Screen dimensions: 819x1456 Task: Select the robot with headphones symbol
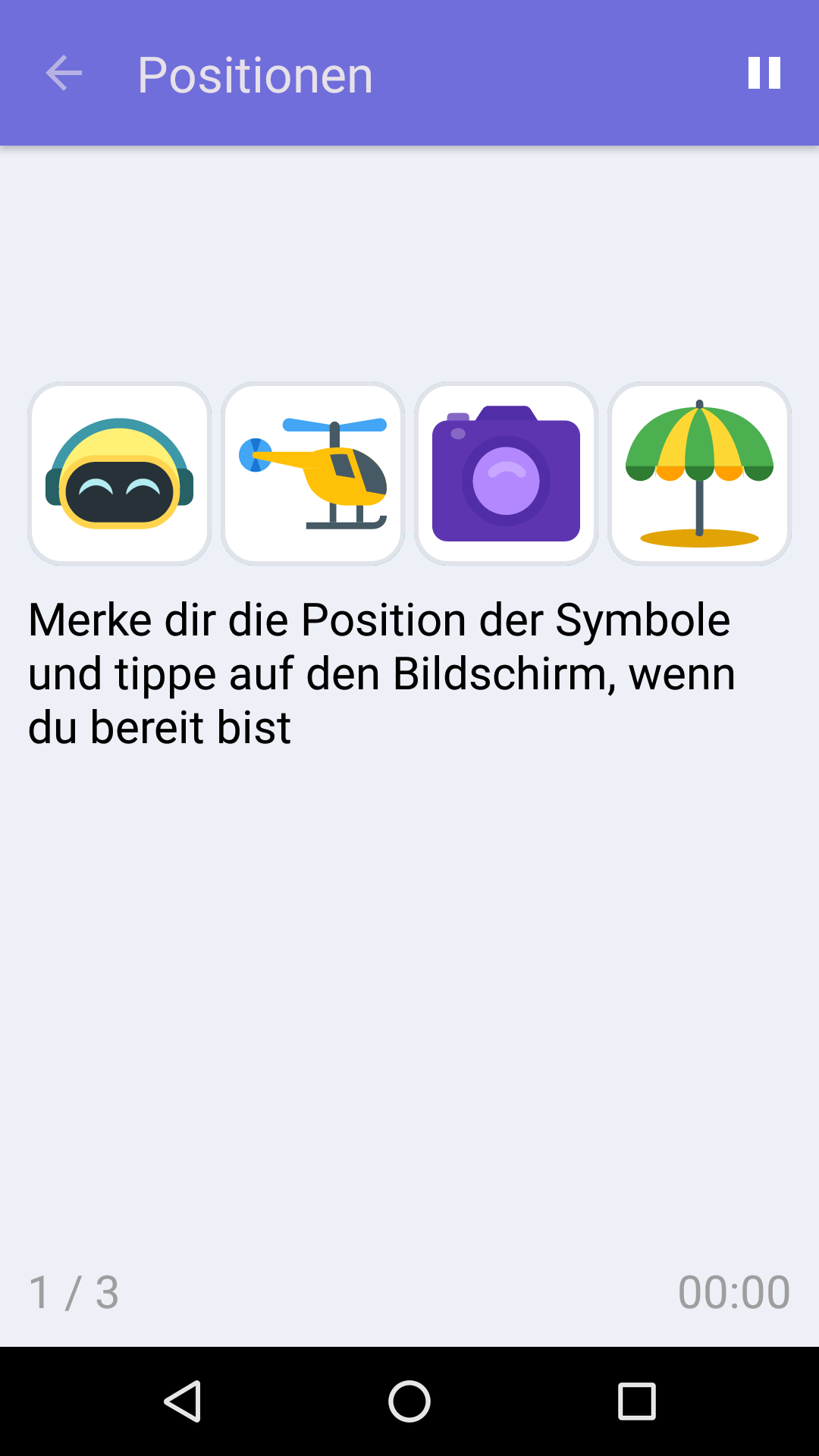[119, 472]
